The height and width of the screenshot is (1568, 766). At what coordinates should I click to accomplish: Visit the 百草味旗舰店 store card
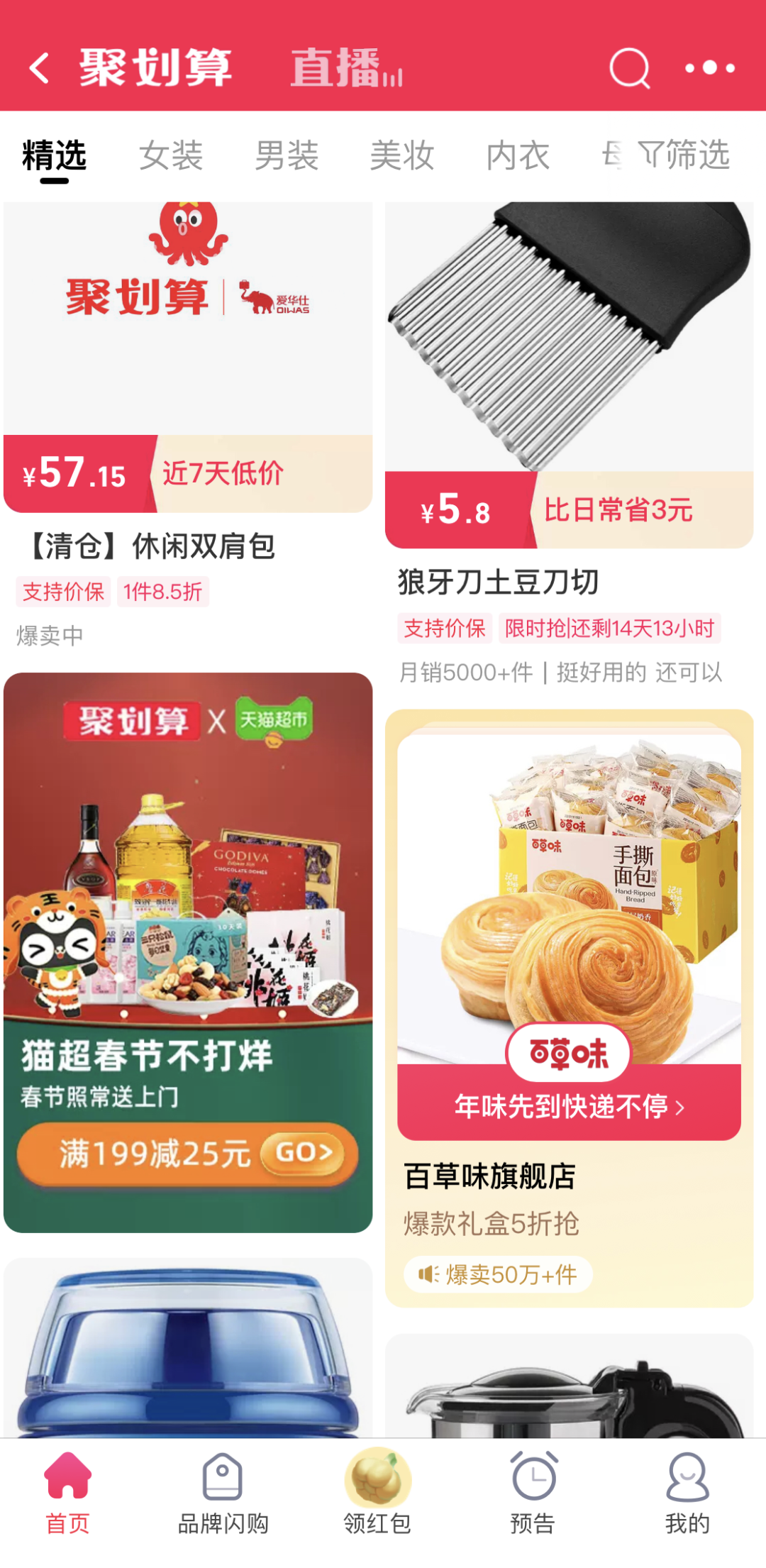(489, 1176)
